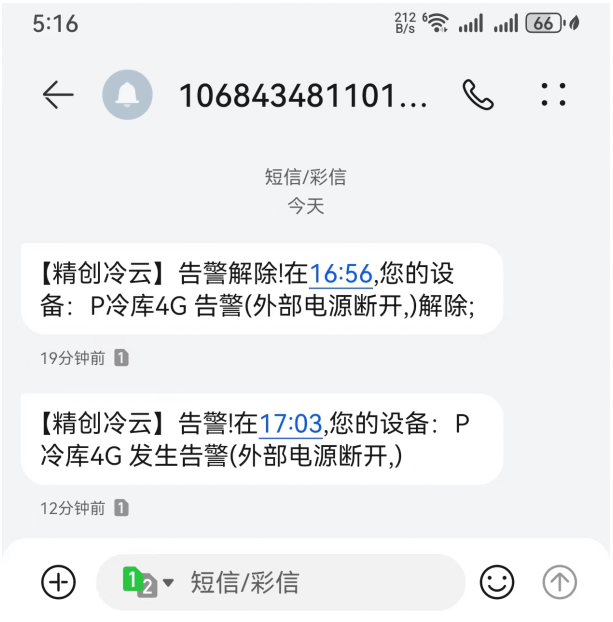Send the message with the arrow button
Image resolution: width=613 pixels, height=622 pixels.
pyautogui.click(x=559, y=581)
